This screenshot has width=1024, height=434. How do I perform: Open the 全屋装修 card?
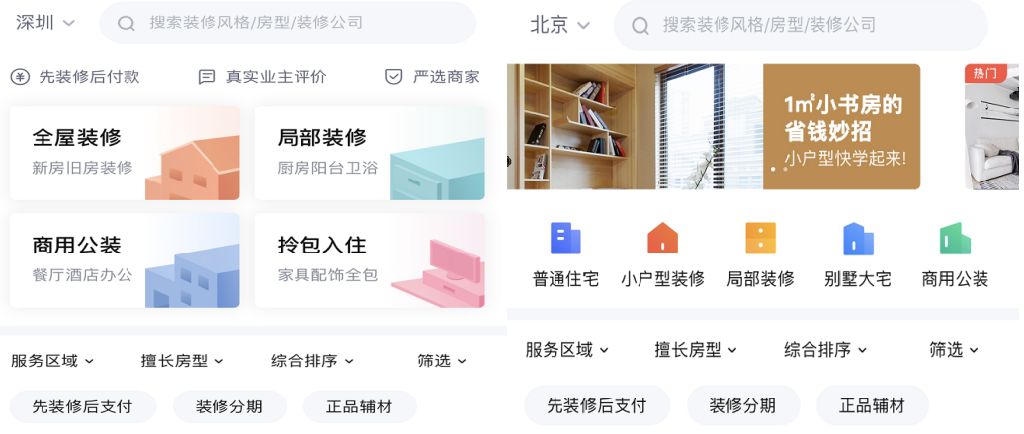125,153
